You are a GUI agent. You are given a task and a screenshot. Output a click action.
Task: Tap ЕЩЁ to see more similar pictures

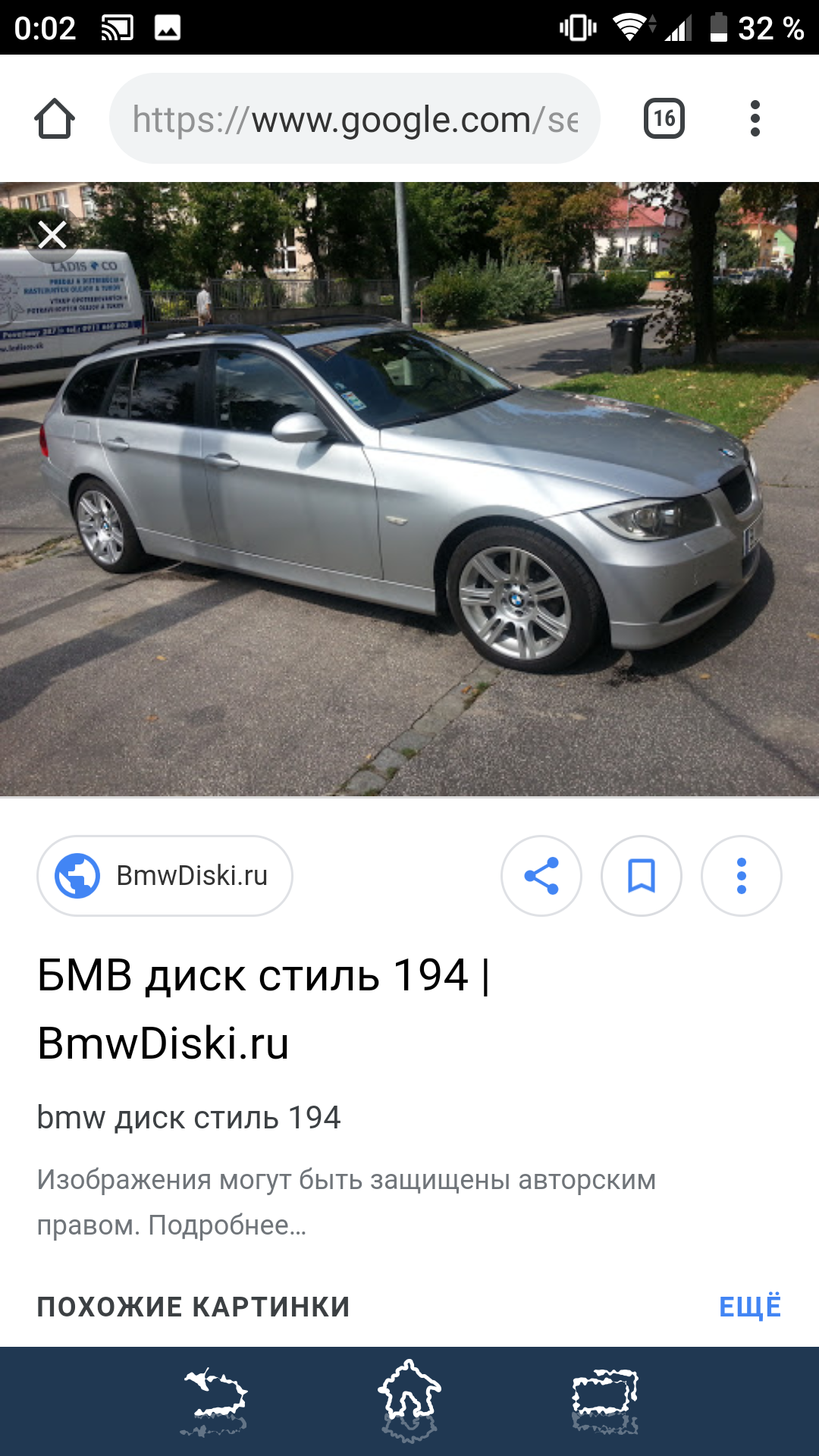coord(749,1307)
